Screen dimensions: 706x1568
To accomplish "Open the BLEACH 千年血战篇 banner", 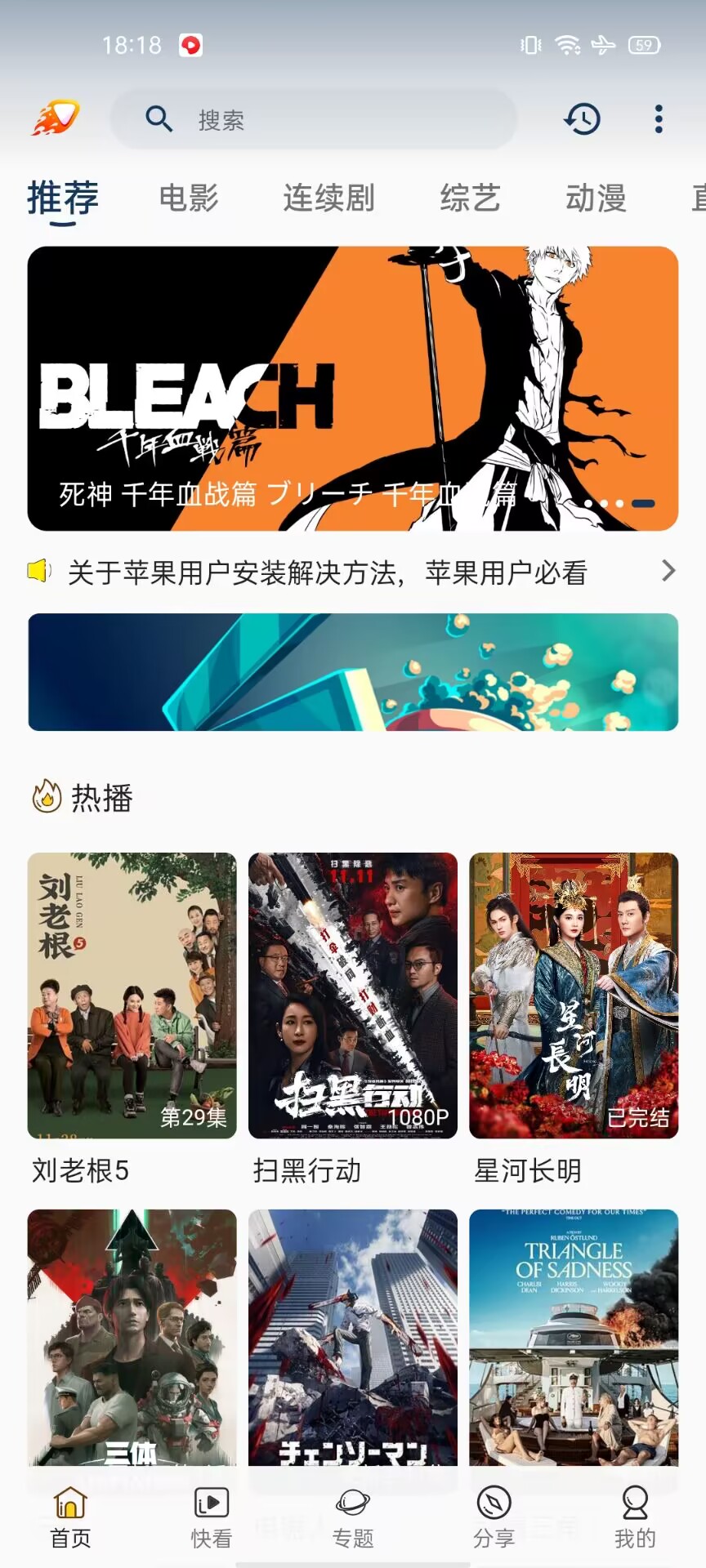I will coord(353,389).
